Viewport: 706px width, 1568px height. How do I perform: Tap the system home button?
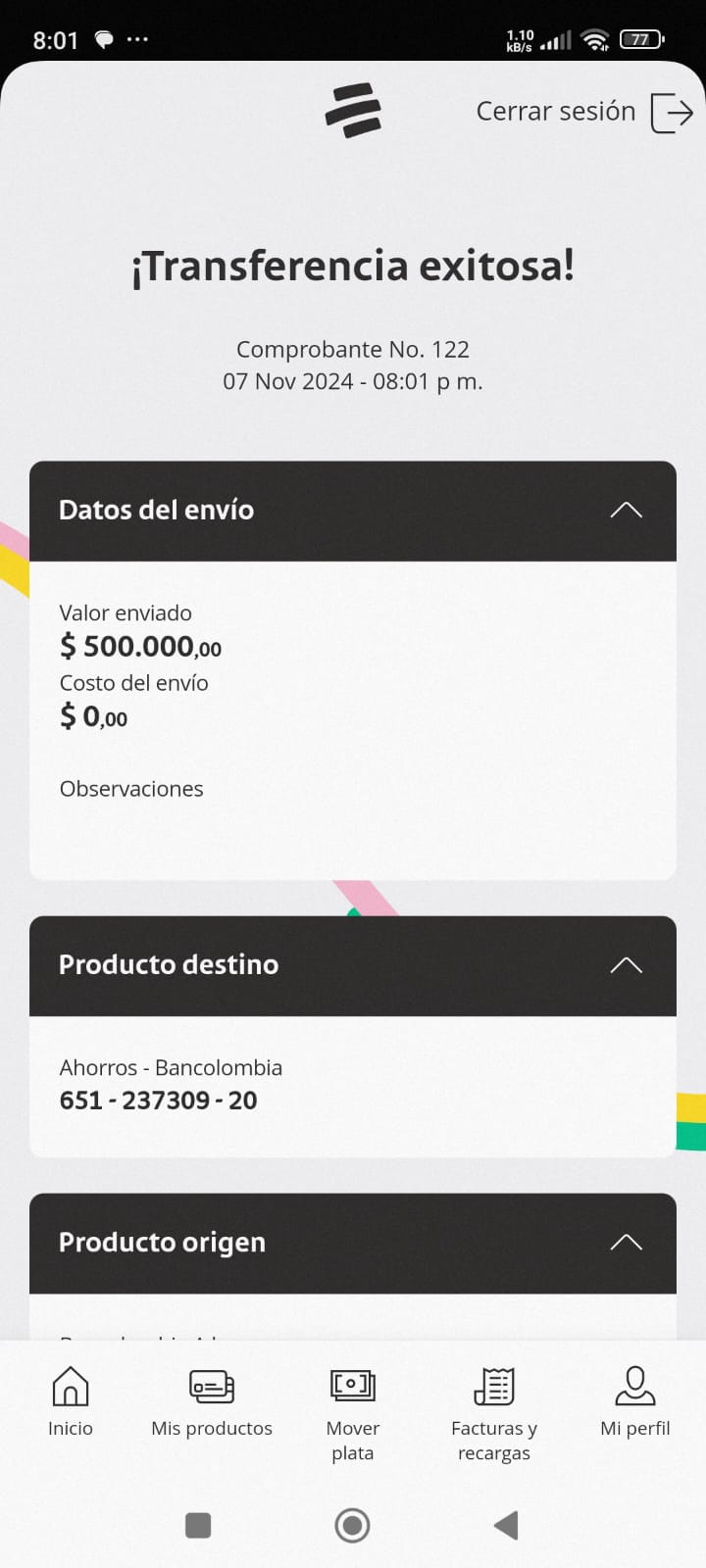click(x=353, y=1525)
